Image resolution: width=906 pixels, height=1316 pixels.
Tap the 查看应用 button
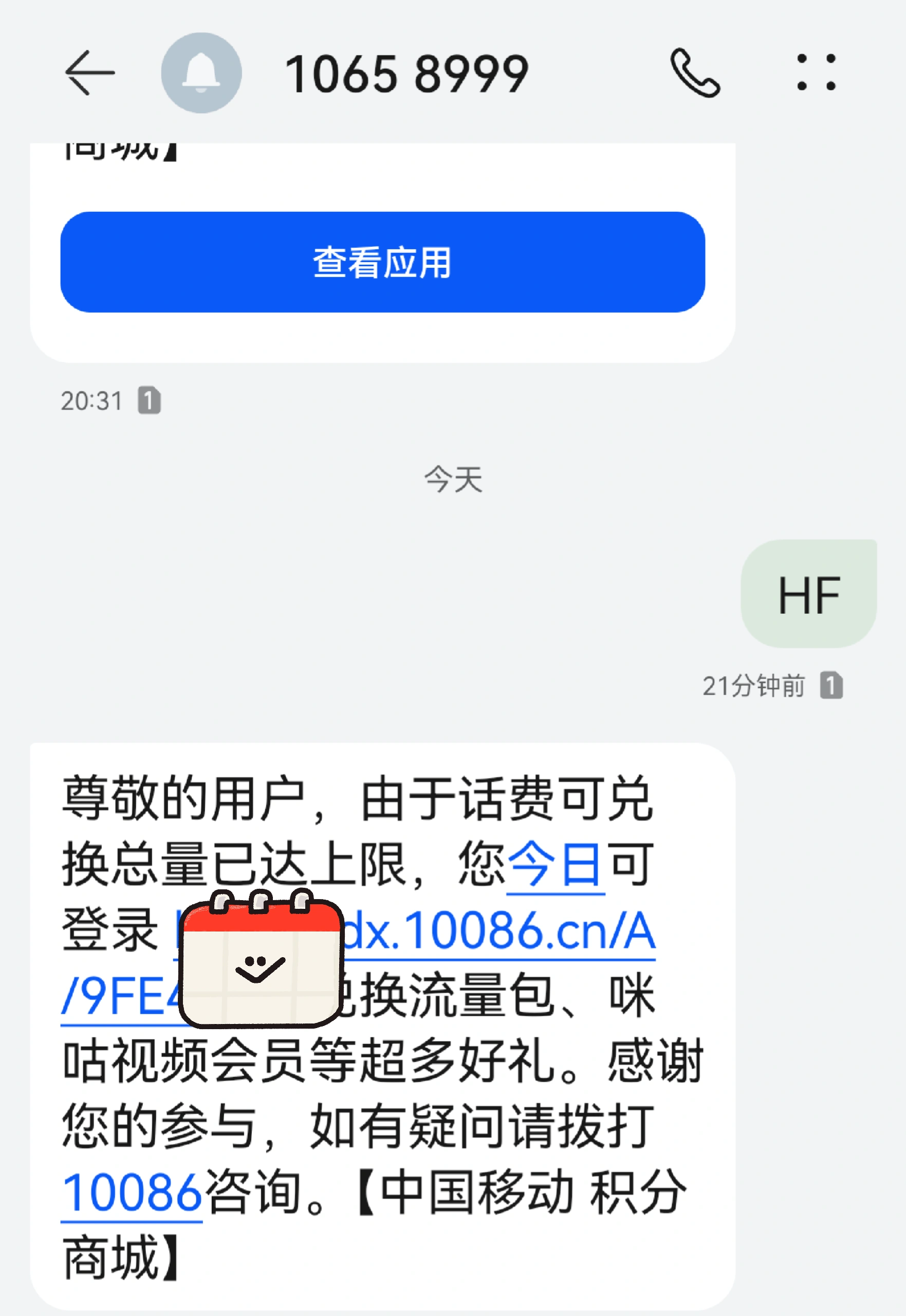pyautogui.click(x=383, y=262)
